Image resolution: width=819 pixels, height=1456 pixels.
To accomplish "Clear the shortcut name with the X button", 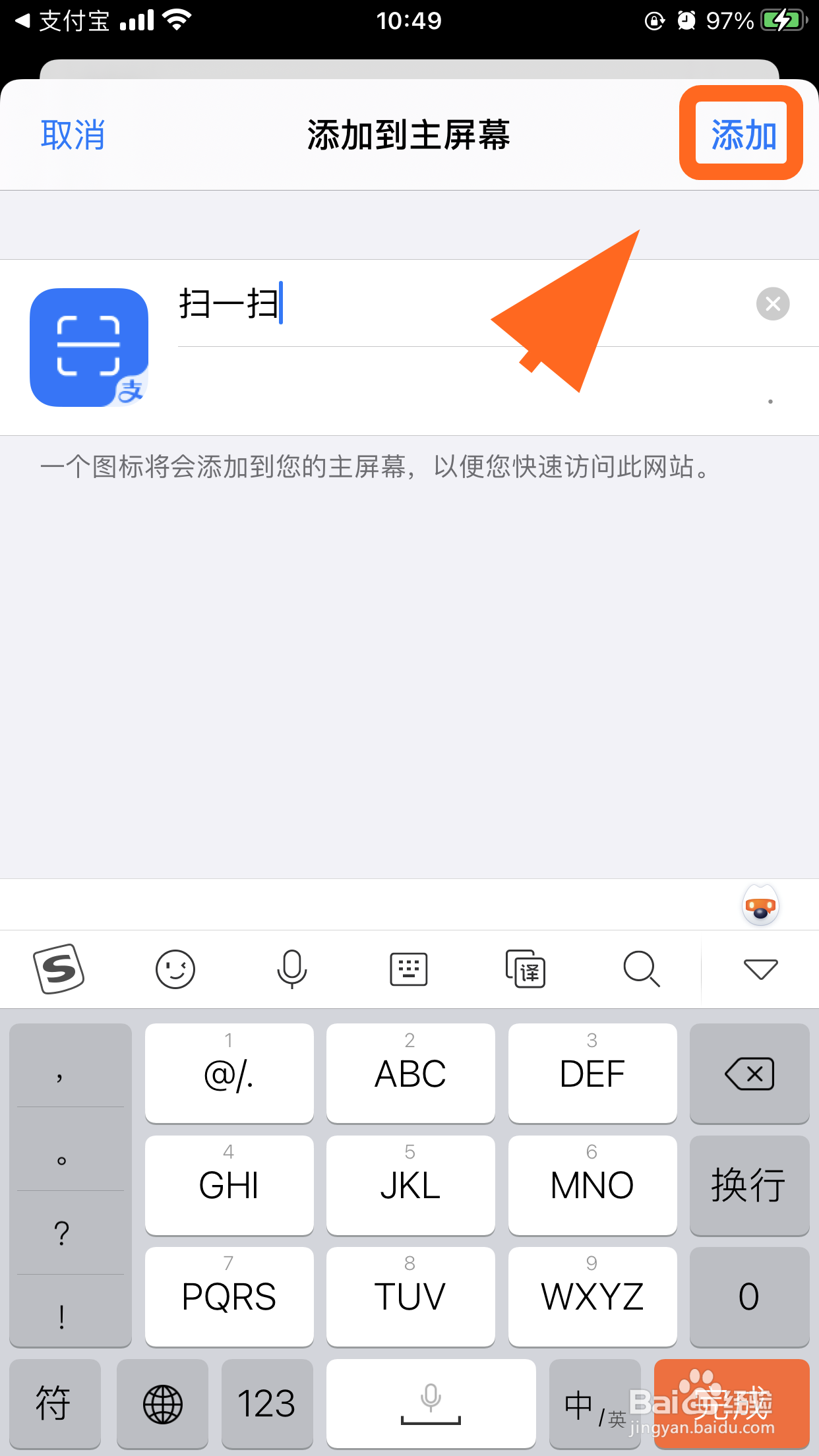I will click(772, 304).
